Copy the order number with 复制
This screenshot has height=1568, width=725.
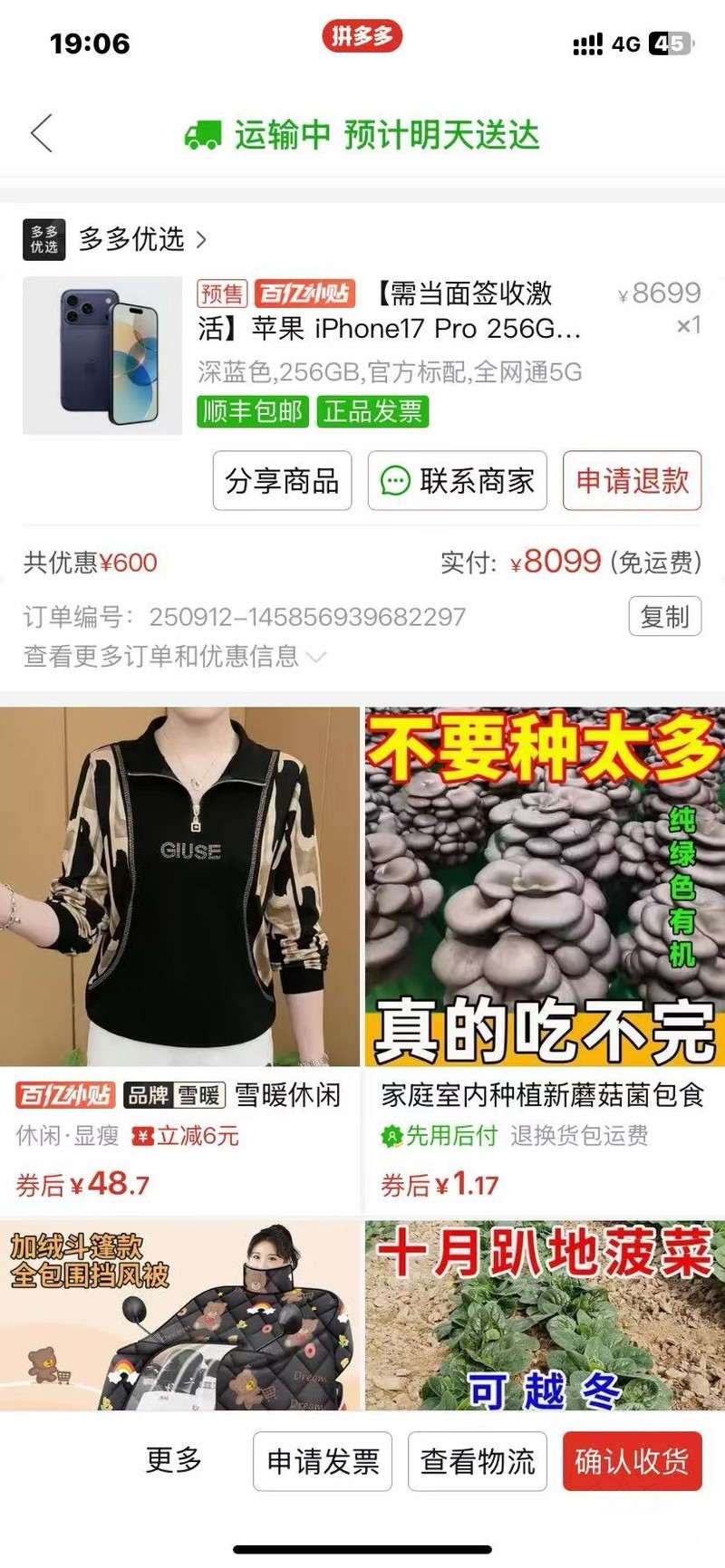coord(664,617)
